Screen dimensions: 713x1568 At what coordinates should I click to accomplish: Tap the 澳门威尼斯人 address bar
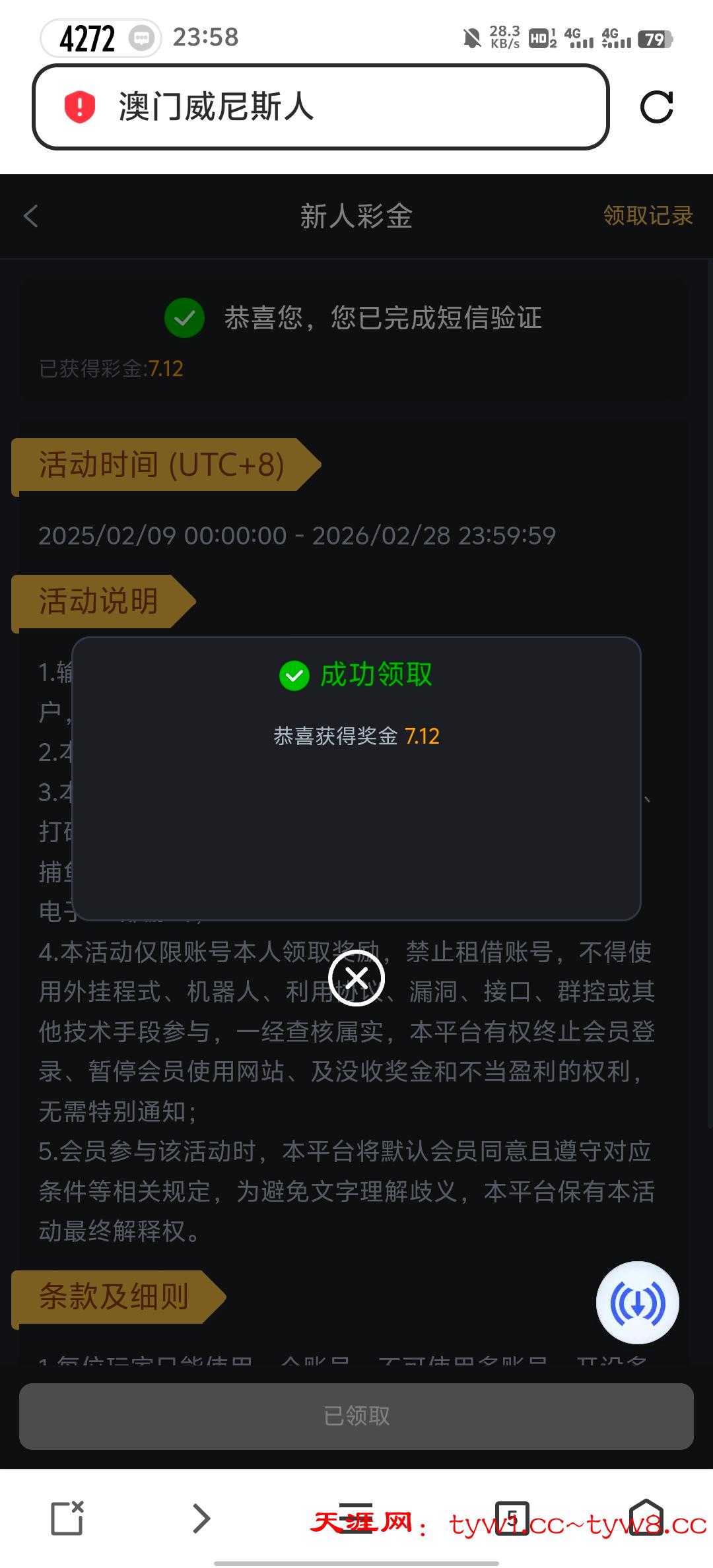[320, 107]
